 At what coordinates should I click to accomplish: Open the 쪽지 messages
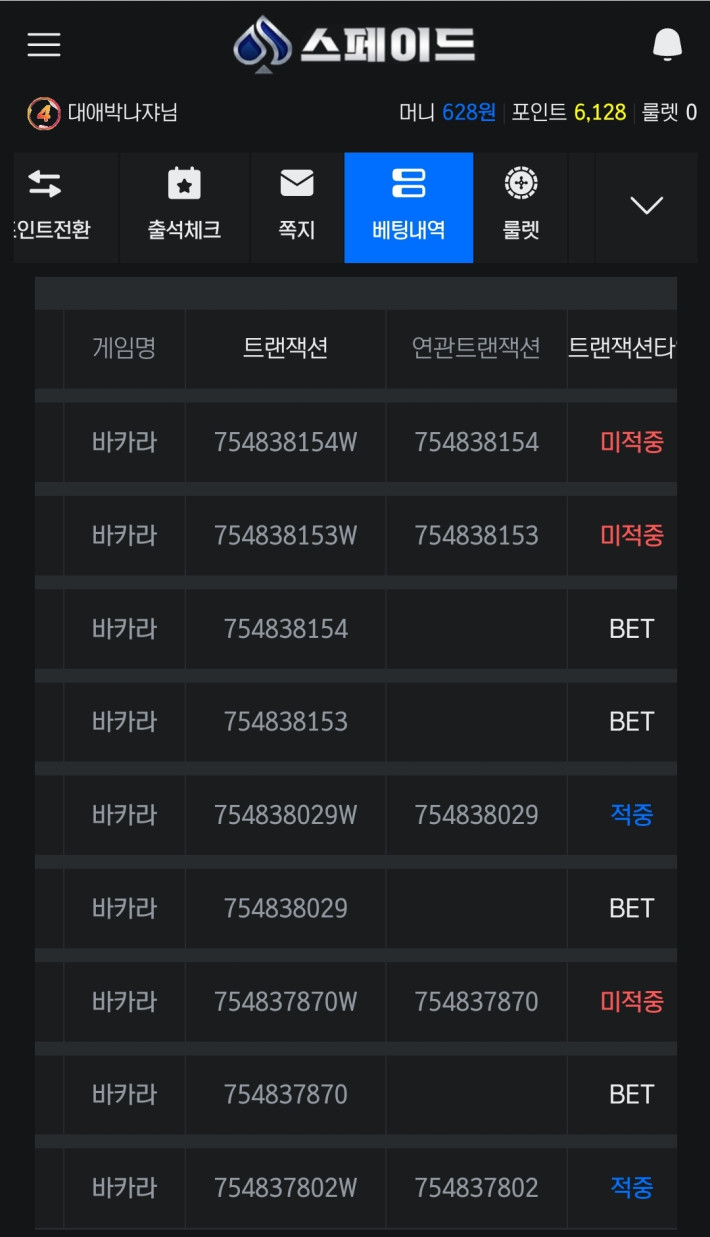(x=297, y=208)
